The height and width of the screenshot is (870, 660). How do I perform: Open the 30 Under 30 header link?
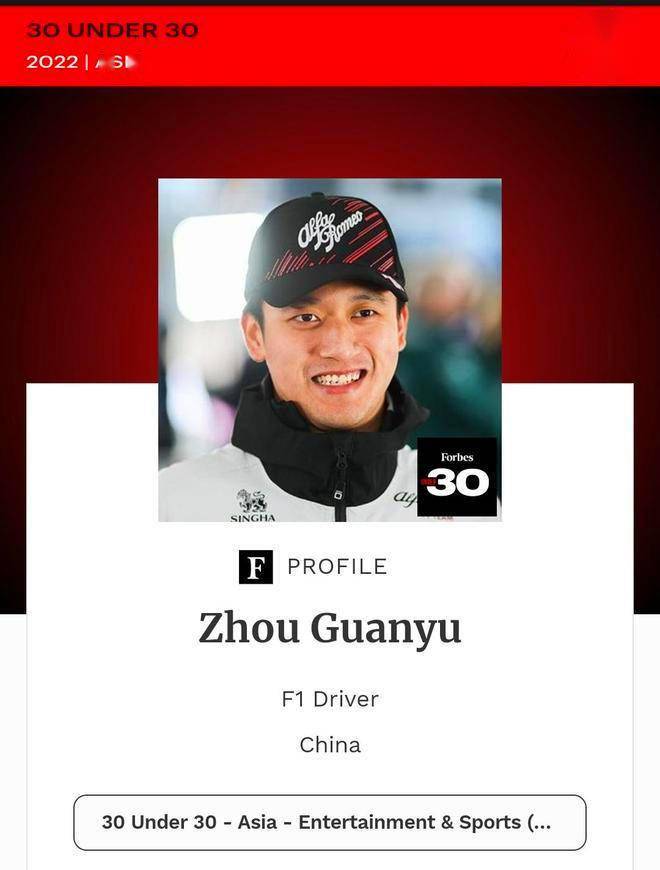point(112,30)
